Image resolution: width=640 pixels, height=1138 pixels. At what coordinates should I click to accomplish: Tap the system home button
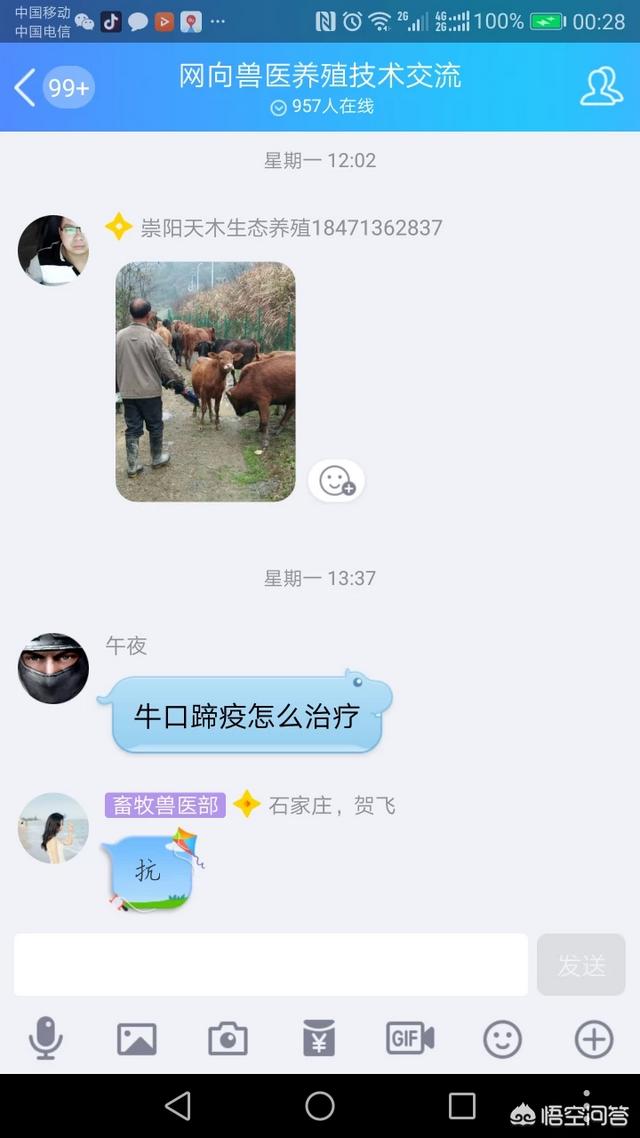(x=320, y=1106)
